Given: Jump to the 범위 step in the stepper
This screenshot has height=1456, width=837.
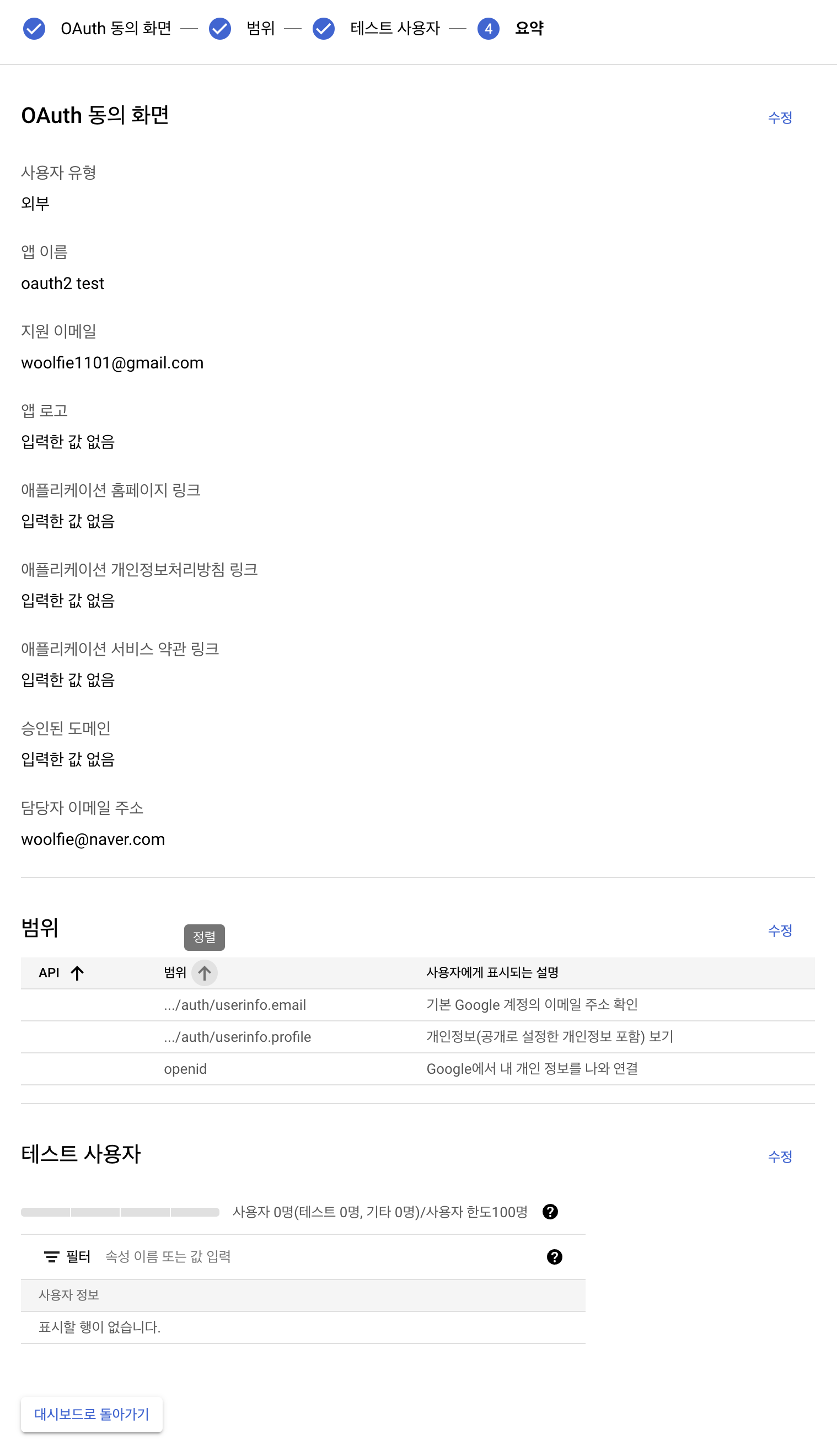Looking at the screenshot, I should click(260, 28).
